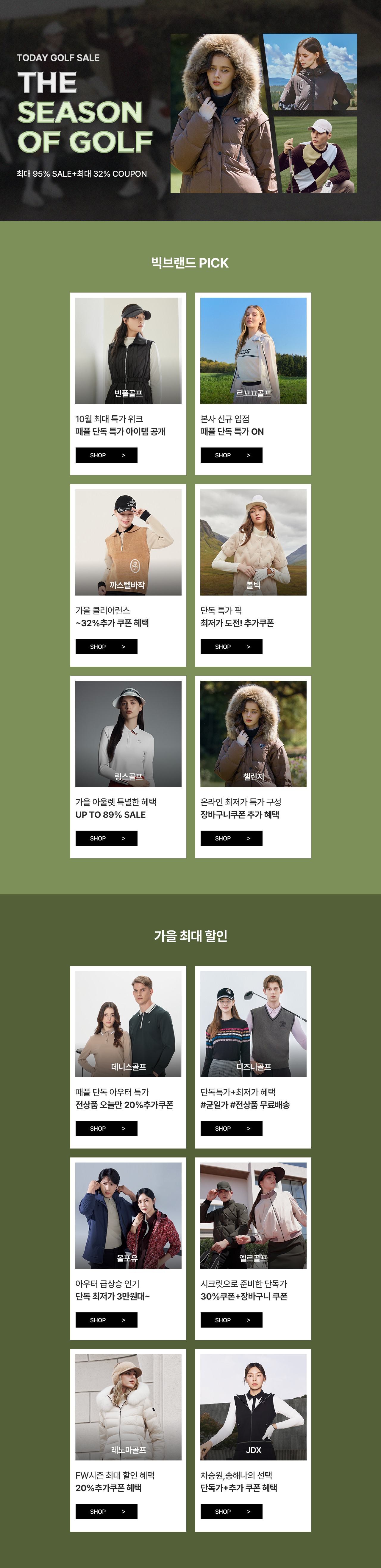Tap SHOP under 엘르골프 30% coupon
This screenshot has height=1568, width=381.
pos(232,1320)
